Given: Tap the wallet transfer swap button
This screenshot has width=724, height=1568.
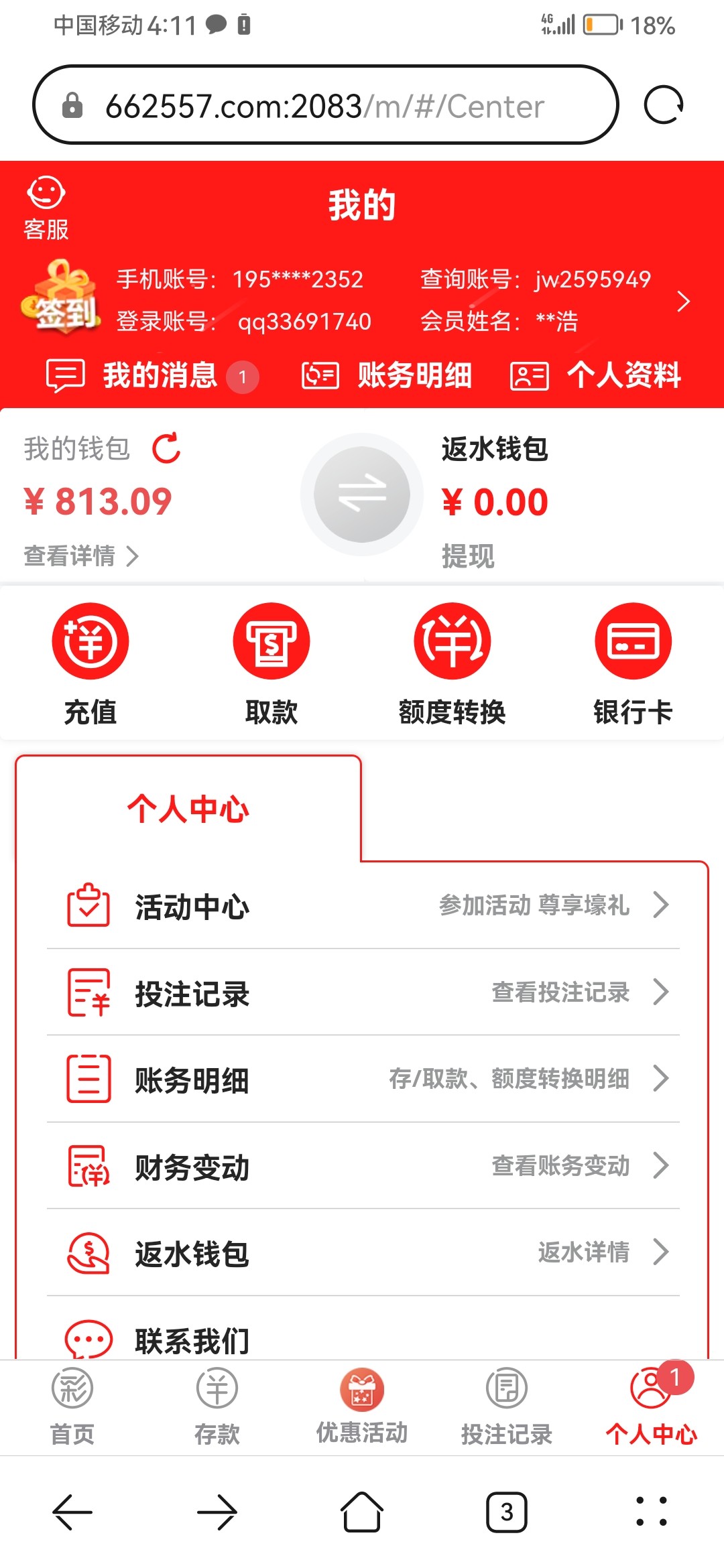Looking at the screenshot, I should click(362, 495).
